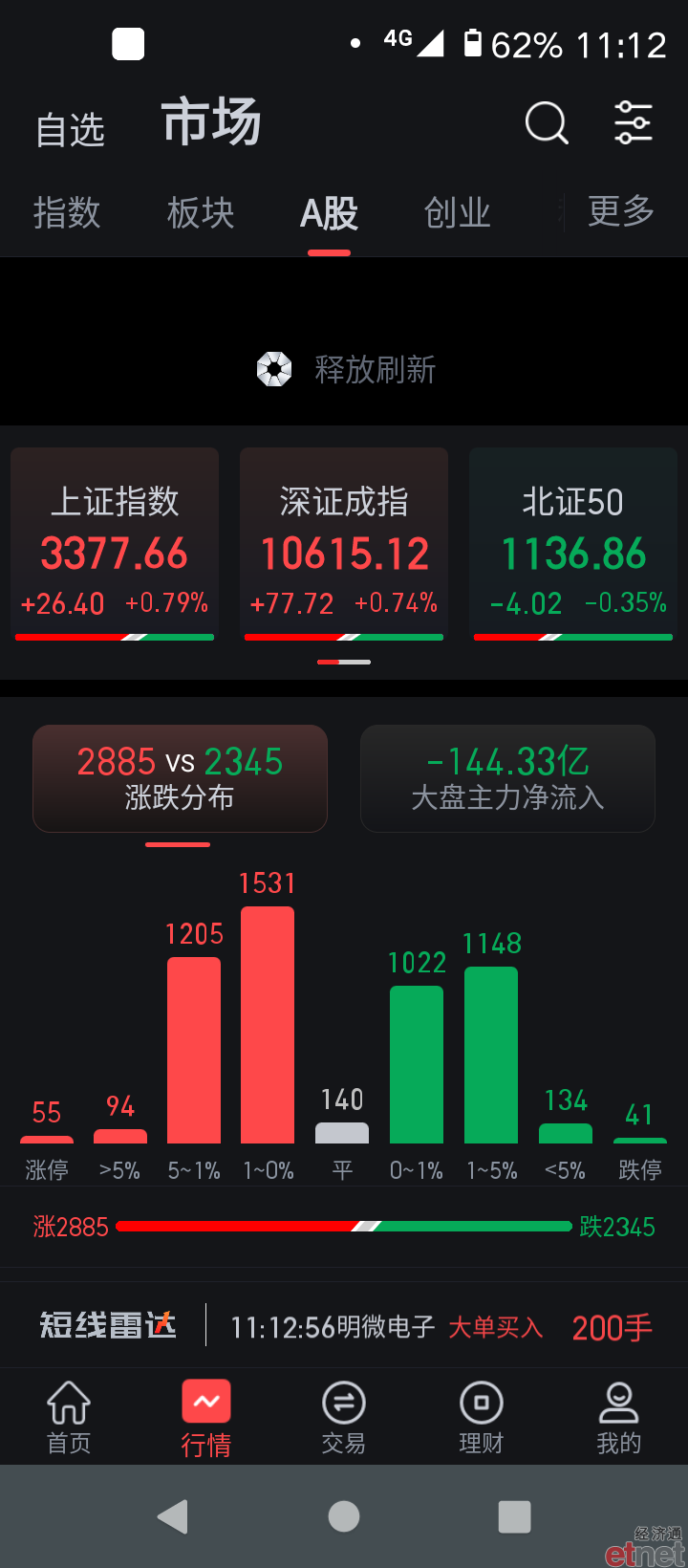Open the 理财 tab
The width and height of the screenshot is (688, 1568).
pyautogui.click(x=482, y=1418)
